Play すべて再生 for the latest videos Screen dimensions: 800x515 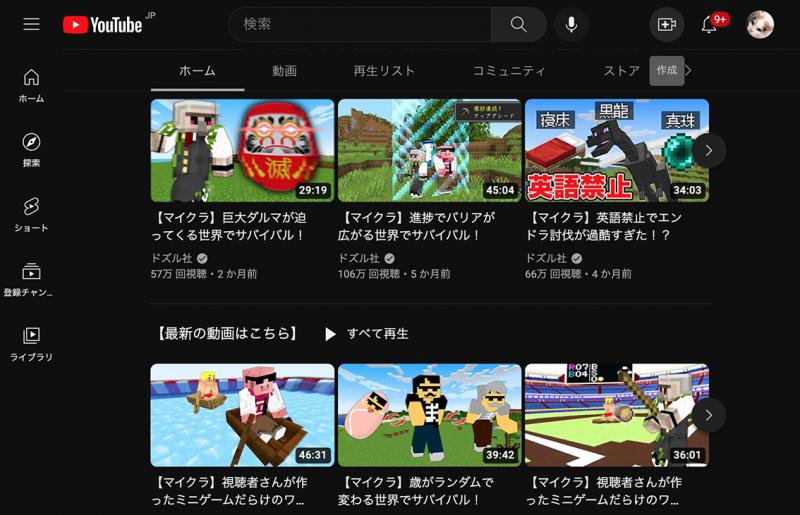pos(366,334)
